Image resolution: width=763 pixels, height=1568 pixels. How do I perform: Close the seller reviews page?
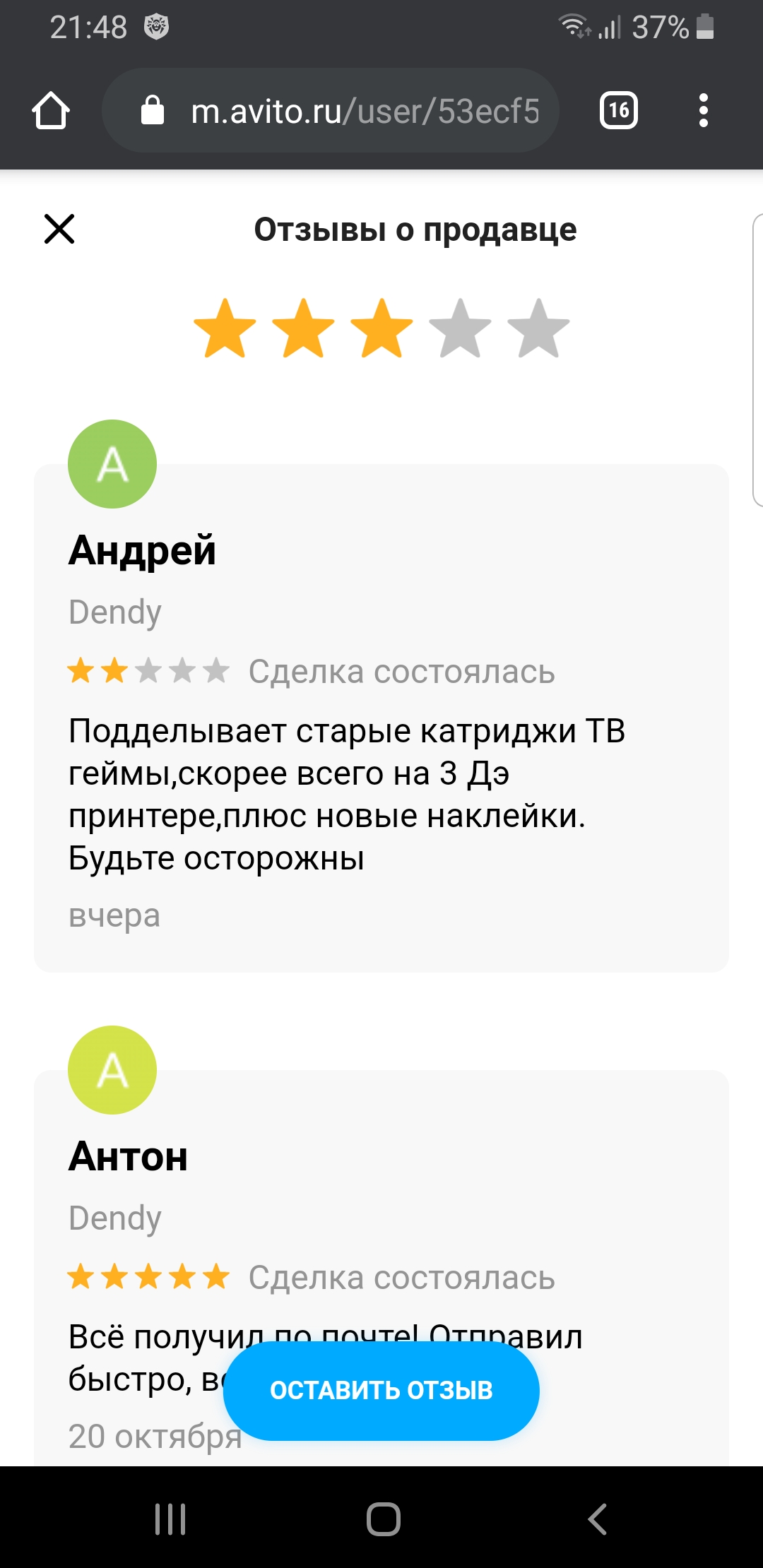point(59,229)
